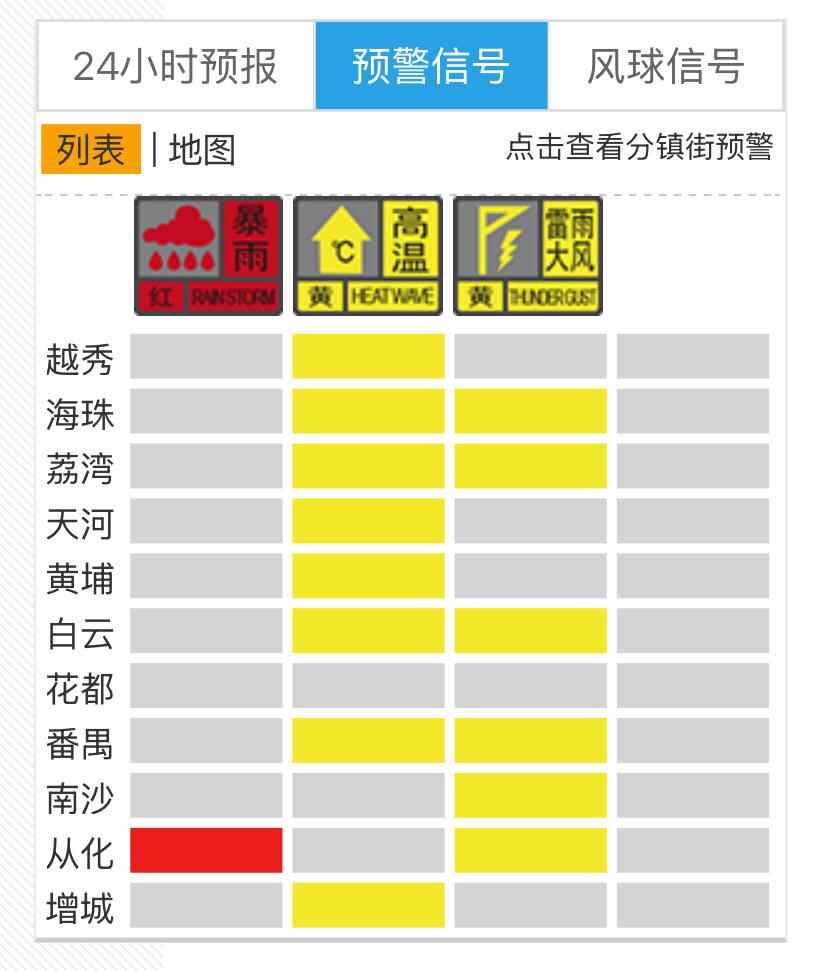Screen dimensions: 824x971
Task: Open the 高温 yellow heat wave warning icon
Action: (368, 256)
